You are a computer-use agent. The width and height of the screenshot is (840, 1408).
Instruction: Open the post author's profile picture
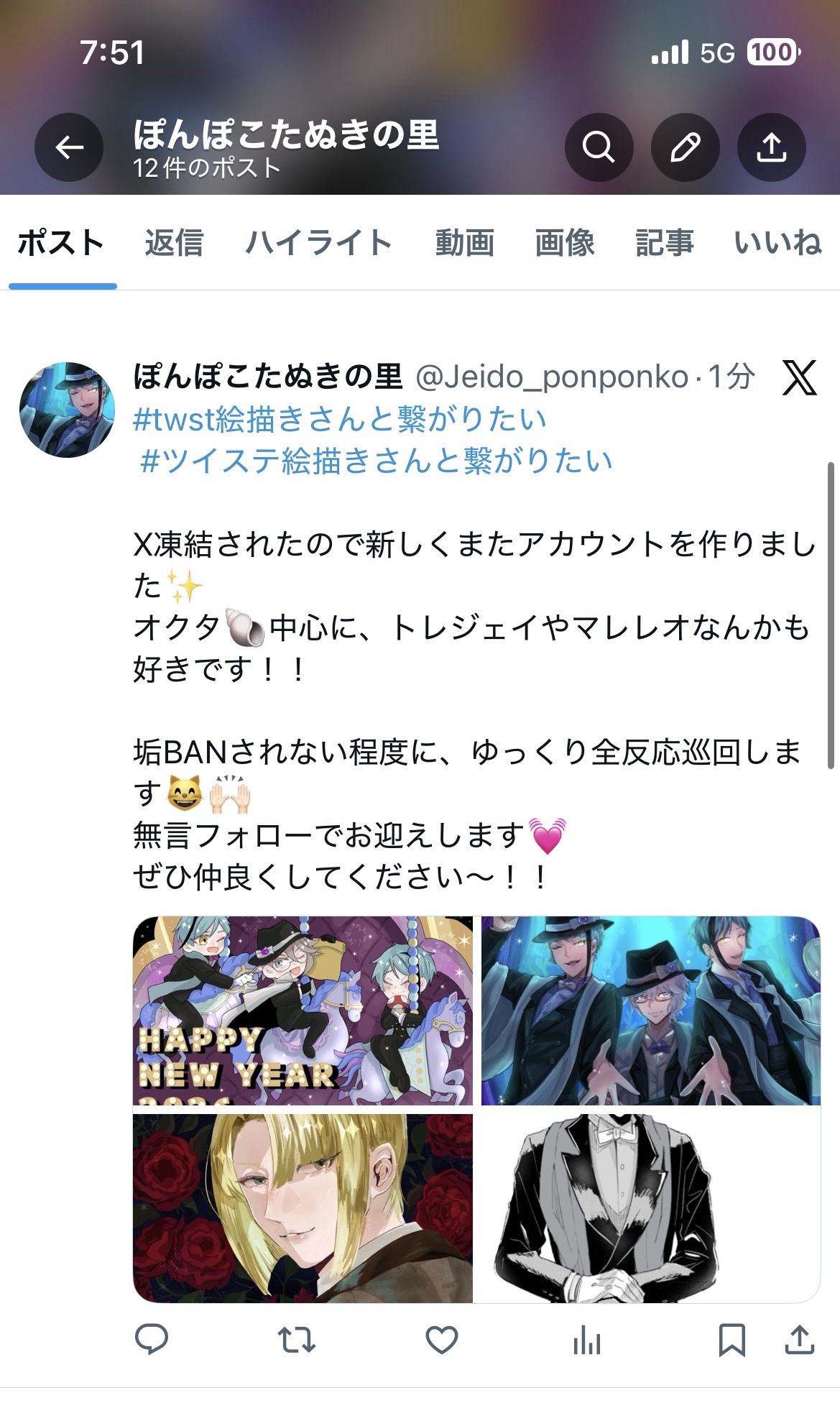pyautogui.click(x=67, y=410)
